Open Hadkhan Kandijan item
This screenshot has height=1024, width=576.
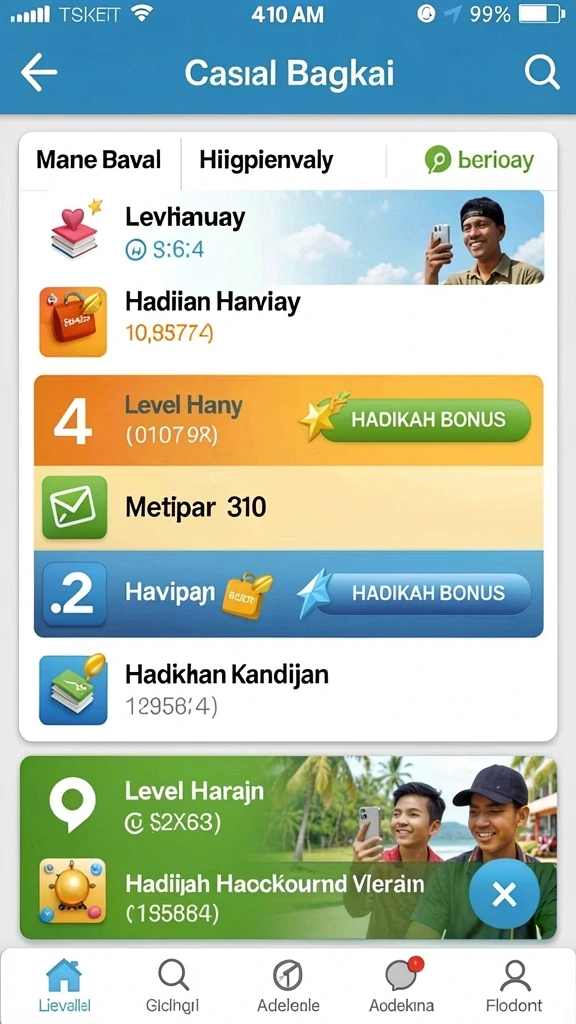tap(289, 690)
